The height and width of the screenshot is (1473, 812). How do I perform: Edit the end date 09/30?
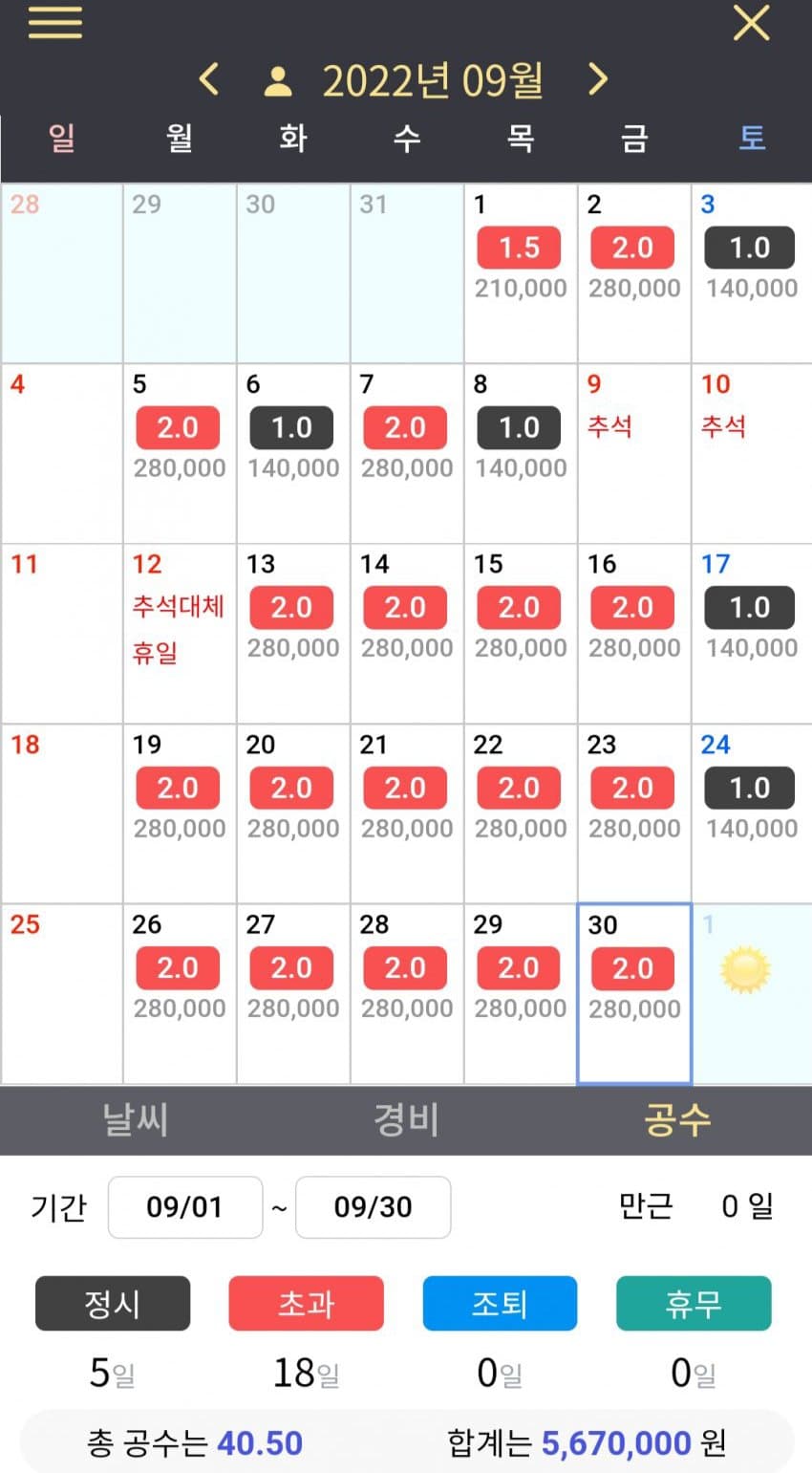[x=373, y=1207]
